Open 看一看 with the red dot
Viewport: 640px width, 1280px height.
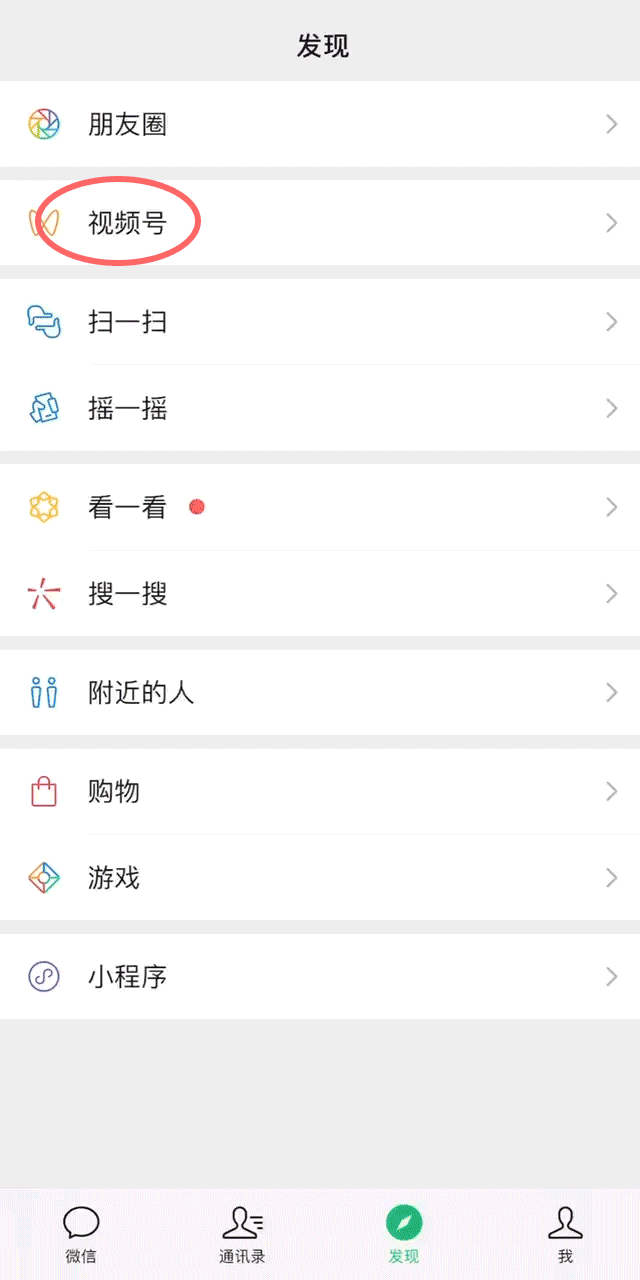(320, 507)
